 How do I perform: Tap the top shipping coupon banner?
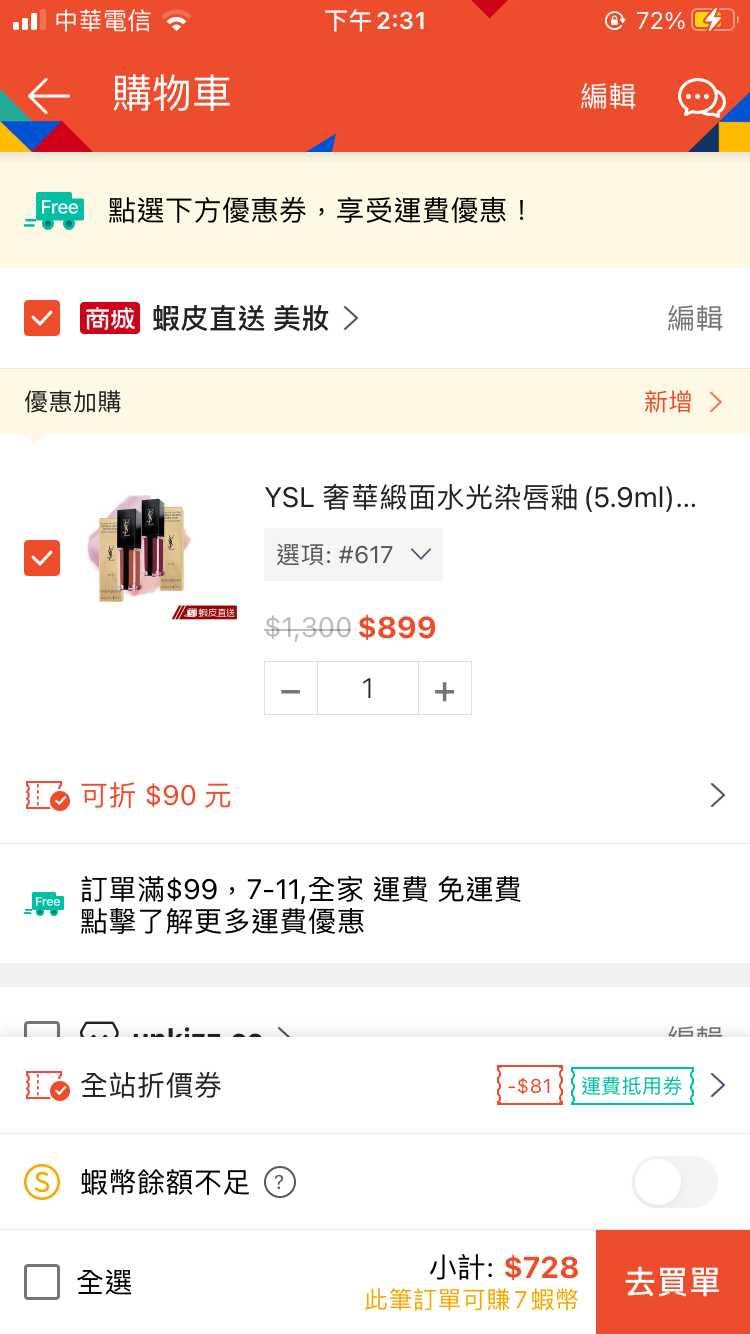click(374, 210)
